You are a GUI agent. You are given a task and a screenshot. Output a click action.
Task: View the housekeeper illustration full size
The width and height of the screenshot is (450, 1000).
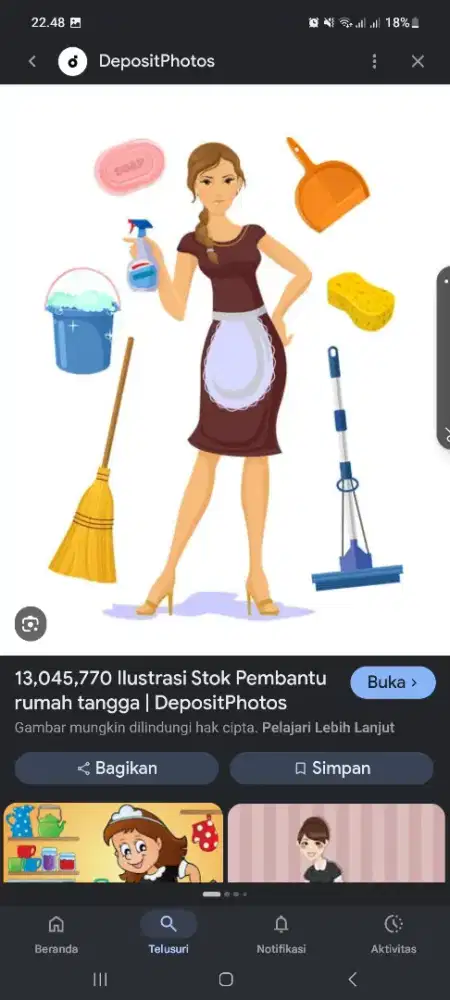225,370
